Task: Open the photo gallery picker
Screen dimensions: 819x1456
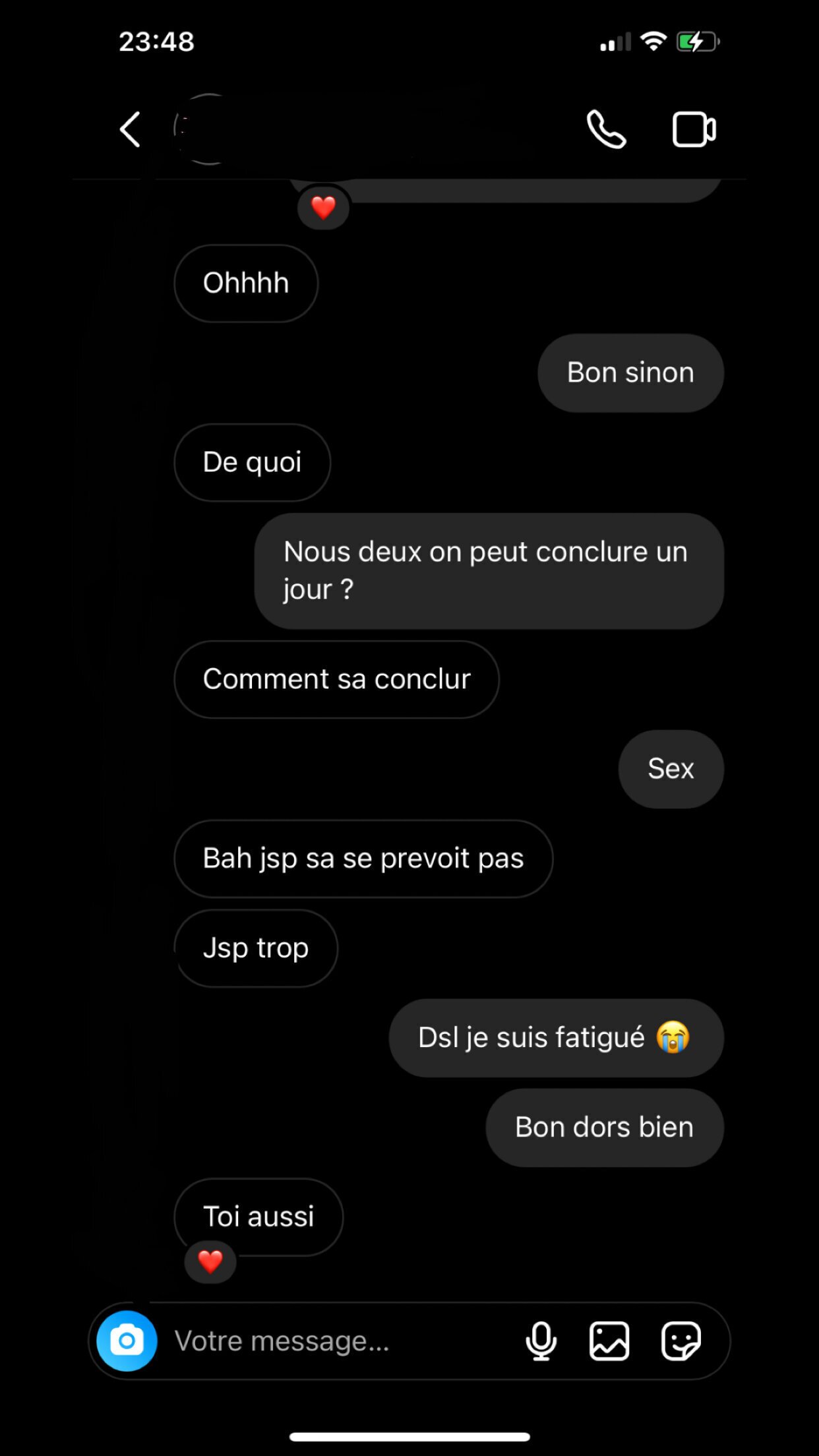Action: (609, 1341)
